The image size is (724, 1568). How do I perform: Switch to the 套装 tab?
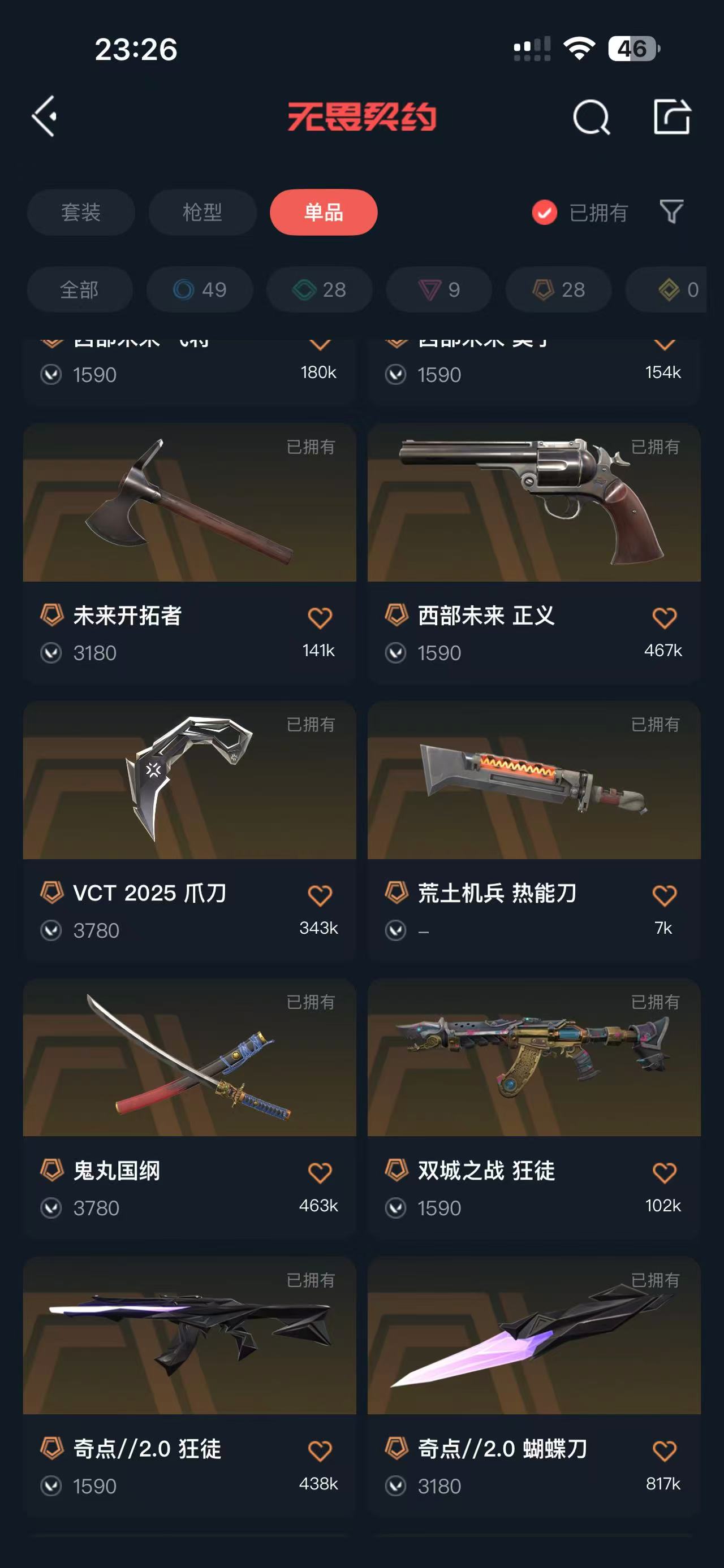(x=81, y=213)
